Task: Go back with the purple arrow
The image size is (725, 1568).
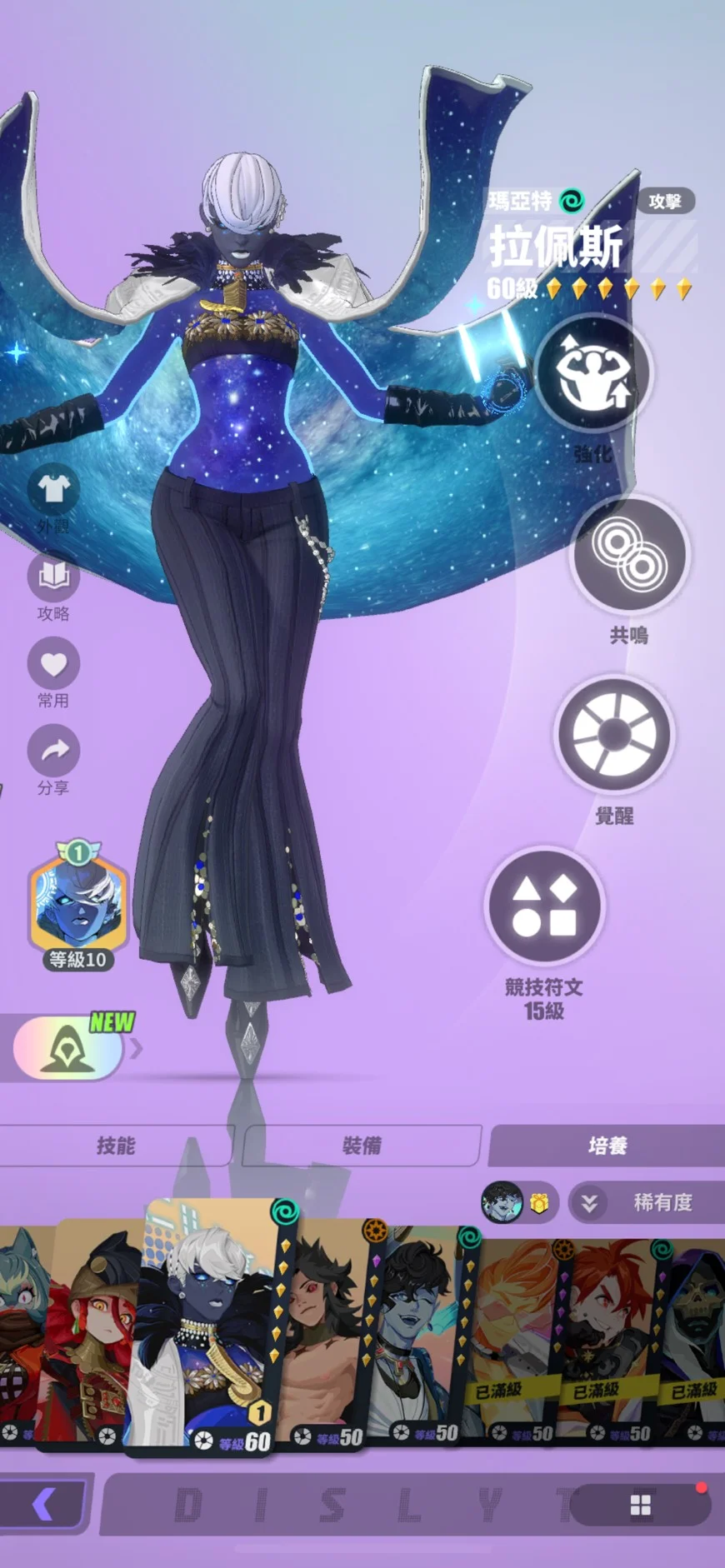Action: click(44, 1505)
